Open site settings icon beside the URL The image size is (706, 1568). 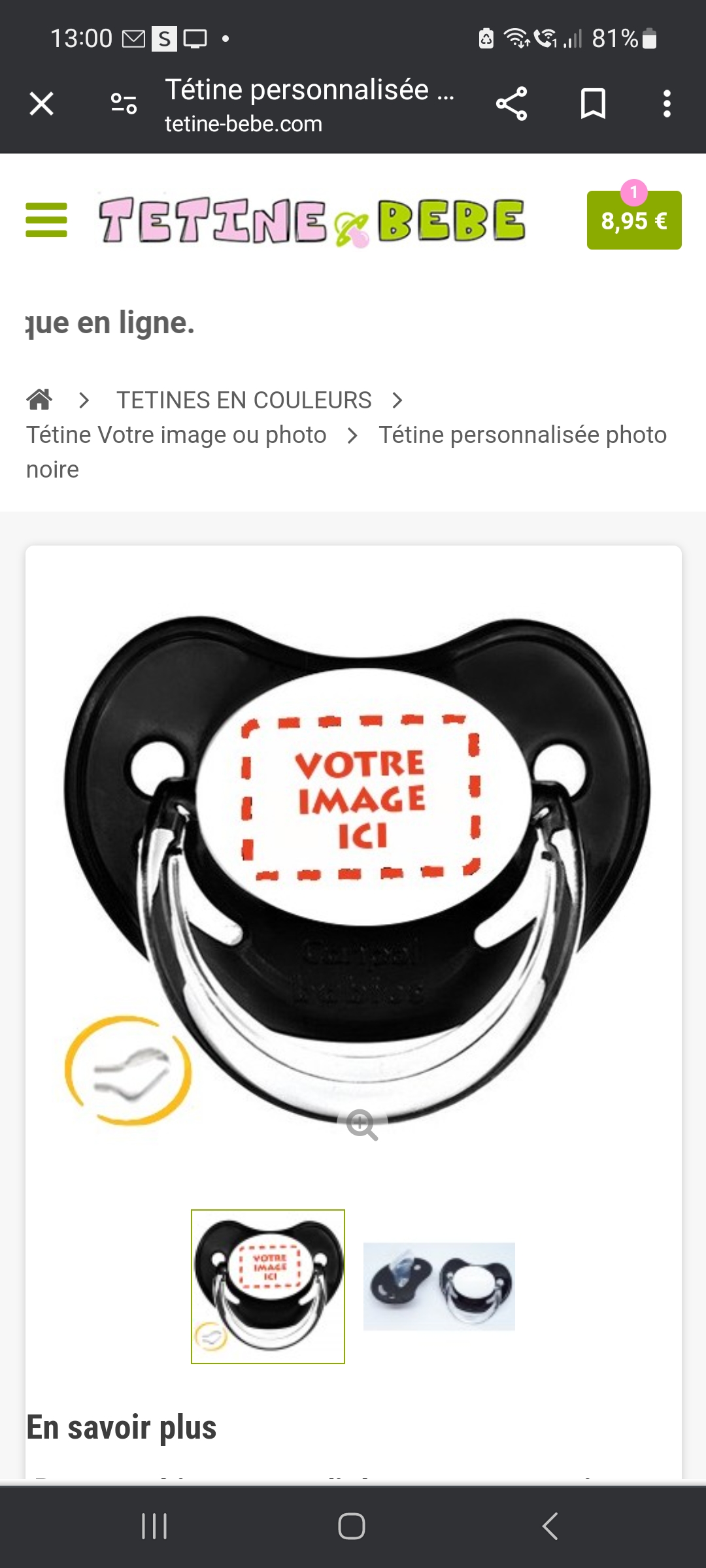(124, 104)
